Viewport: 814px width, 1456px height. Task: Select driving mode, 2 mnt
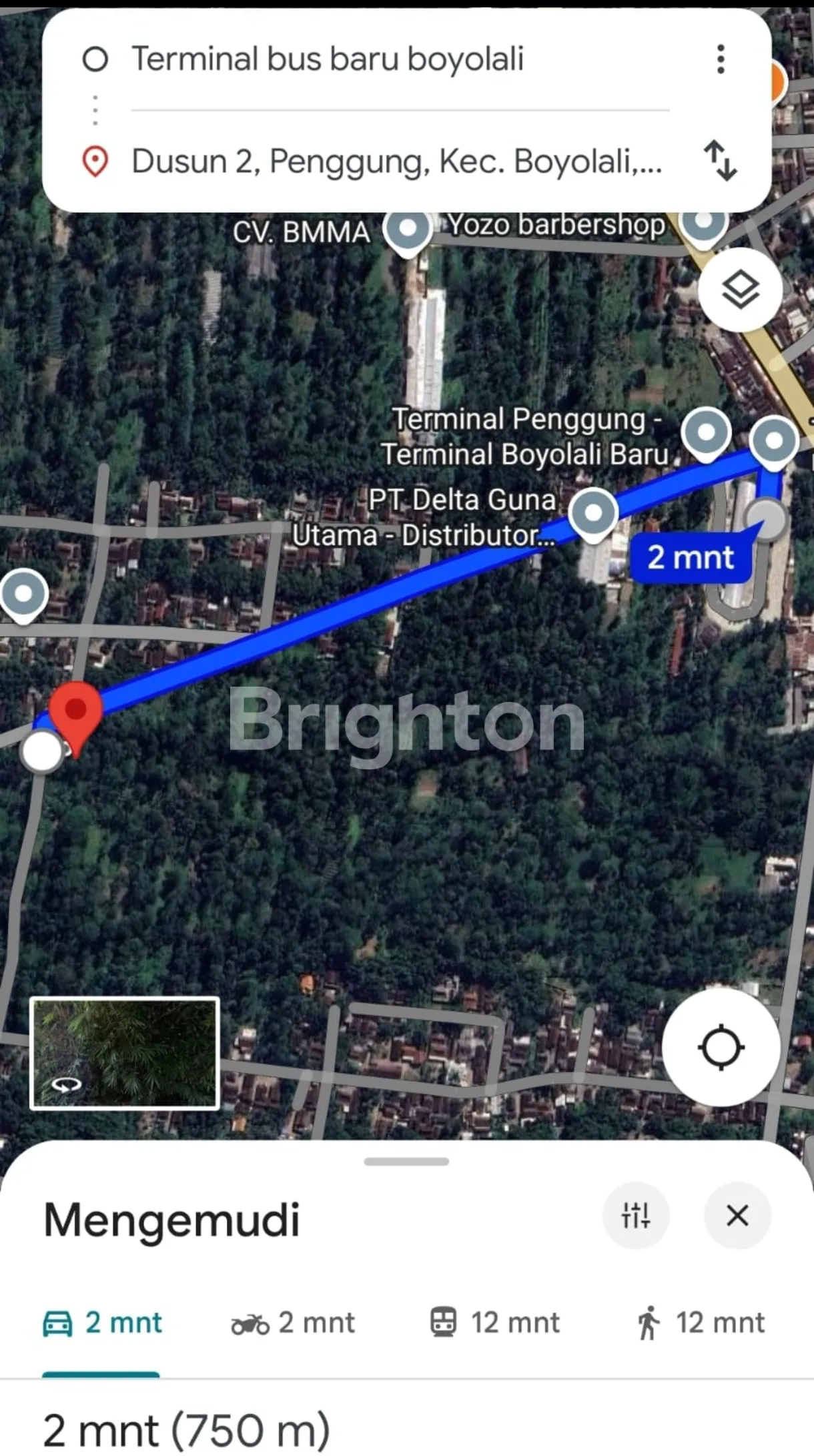click(x=102, y=1323)
